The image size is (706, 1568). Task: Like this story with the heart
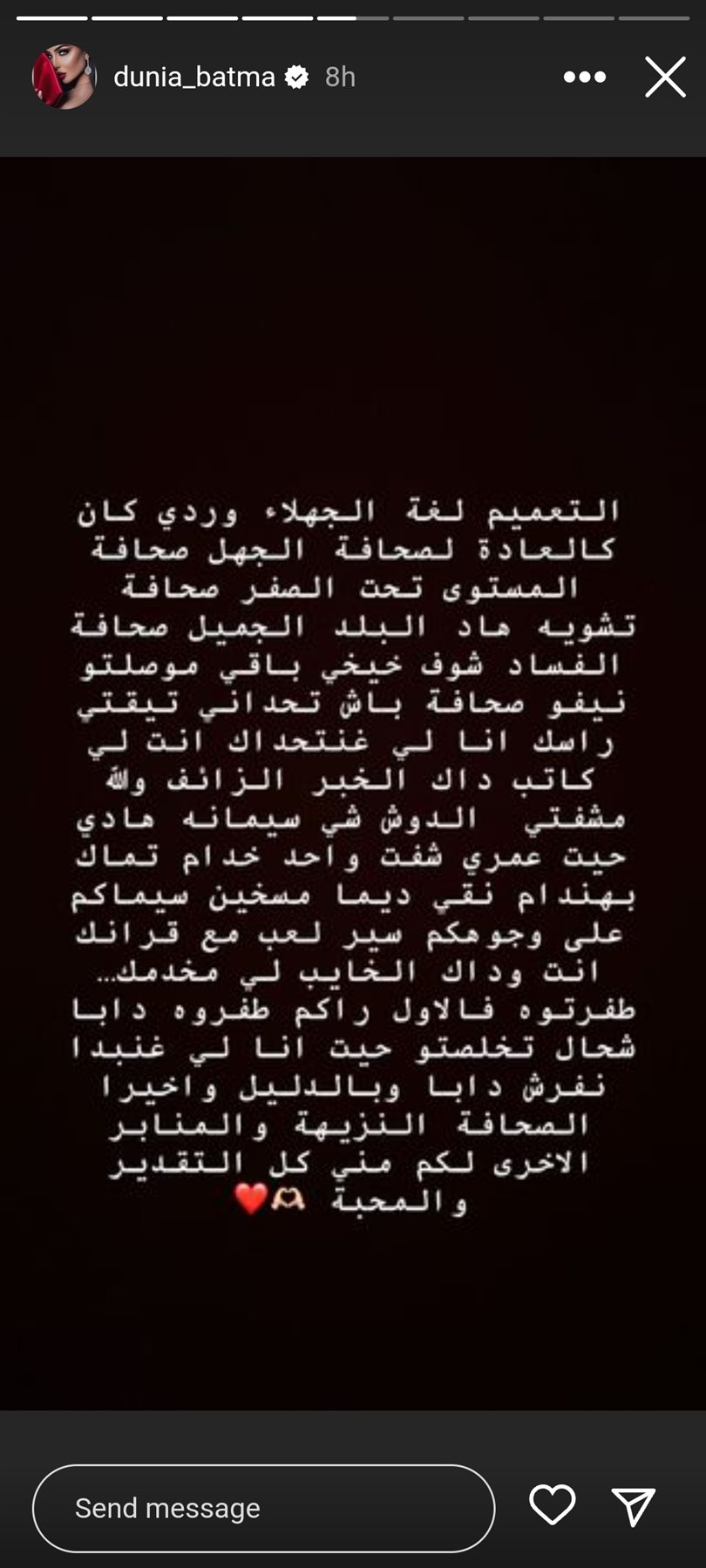(553, 1504)
